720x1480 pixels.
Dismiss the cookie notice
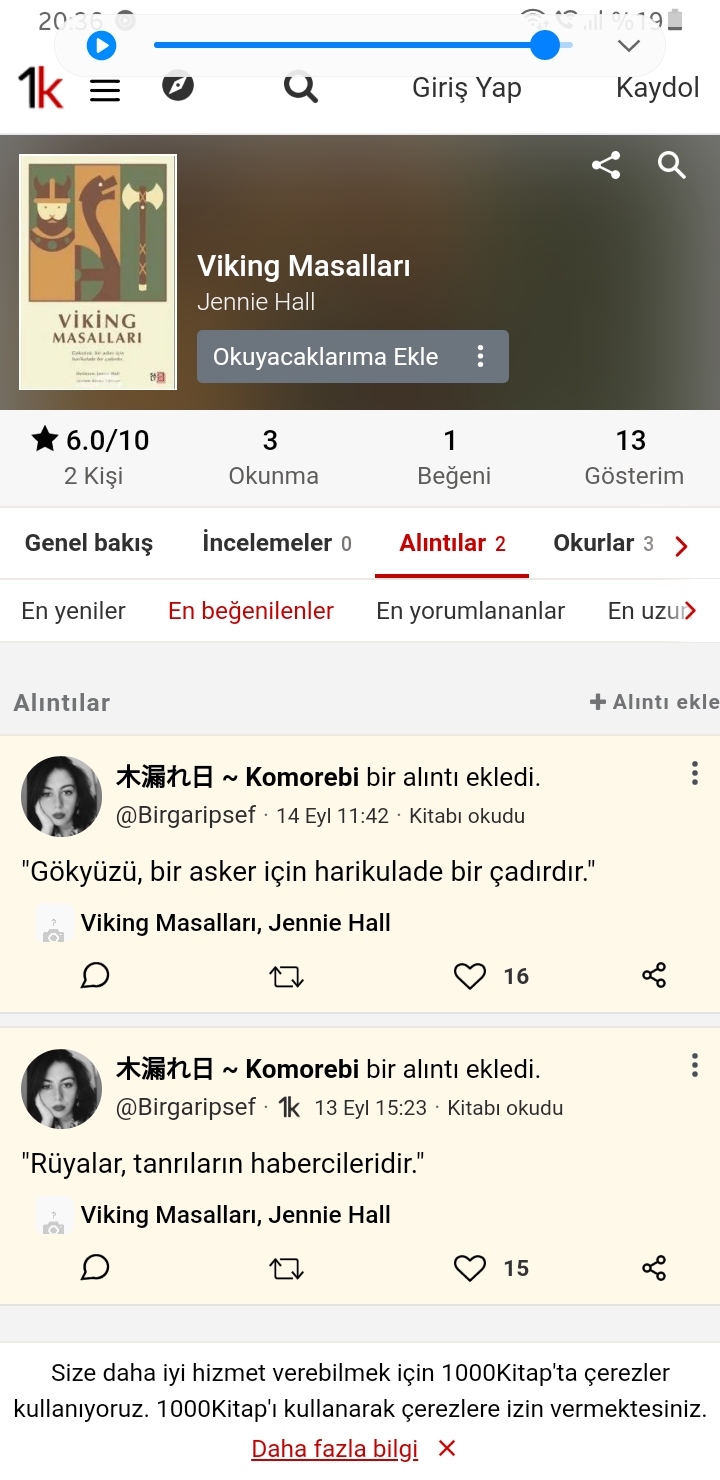pos(447,1448)
